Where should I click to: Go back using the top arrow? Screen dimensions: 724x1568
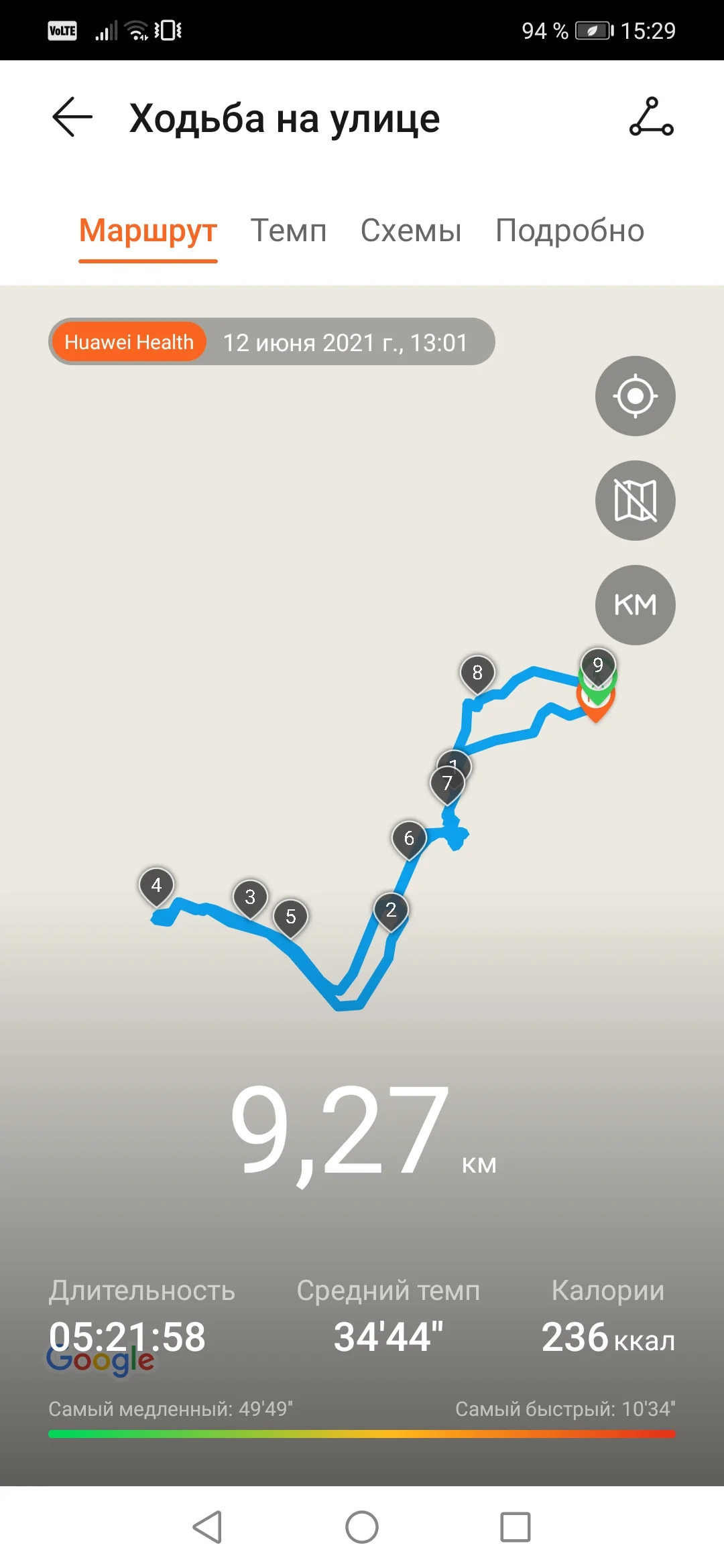click(x=72, y=117)
